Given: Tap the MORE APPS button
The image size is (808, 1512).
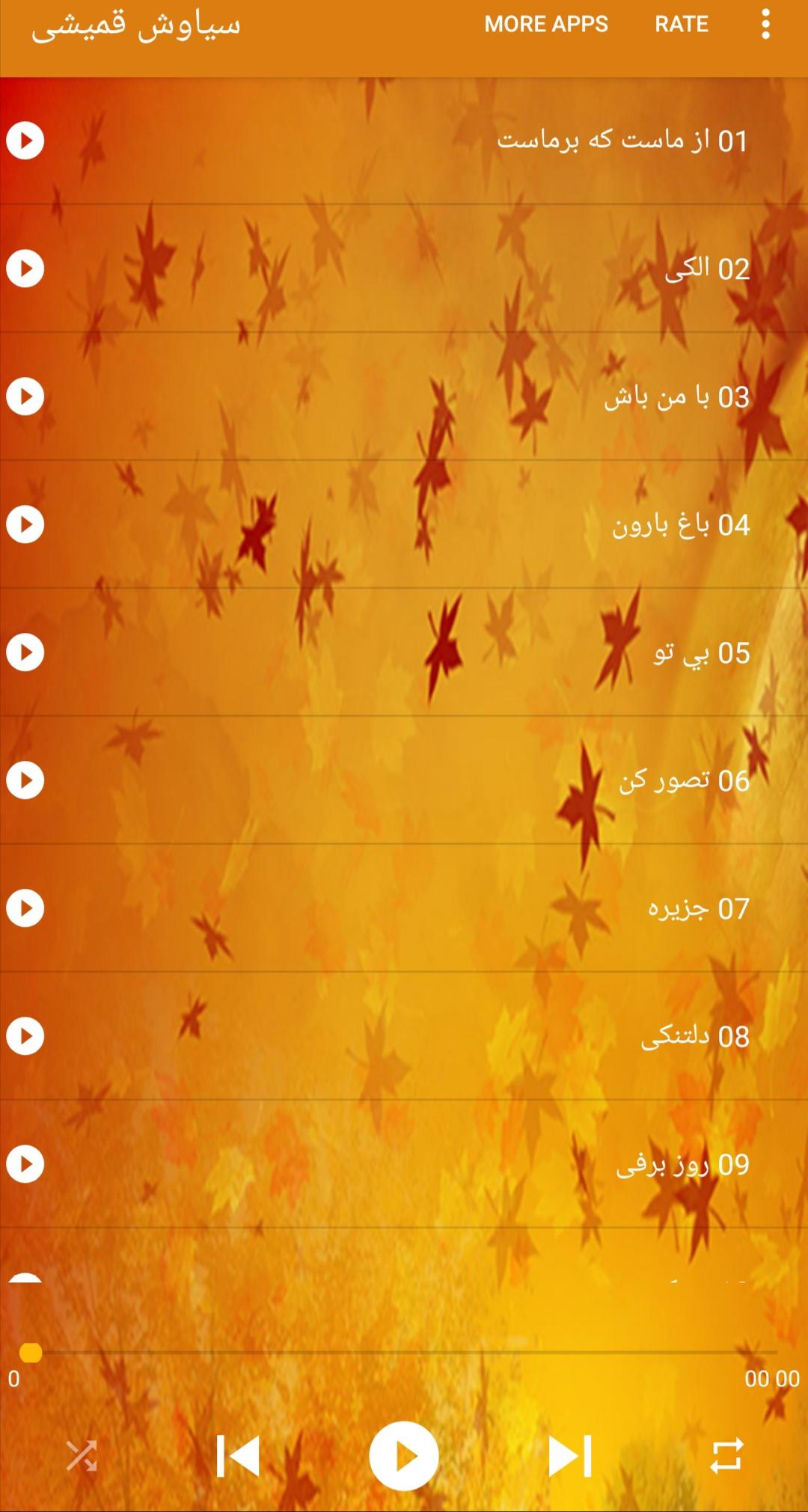Looking at the screenshot, I should (545, 24).
